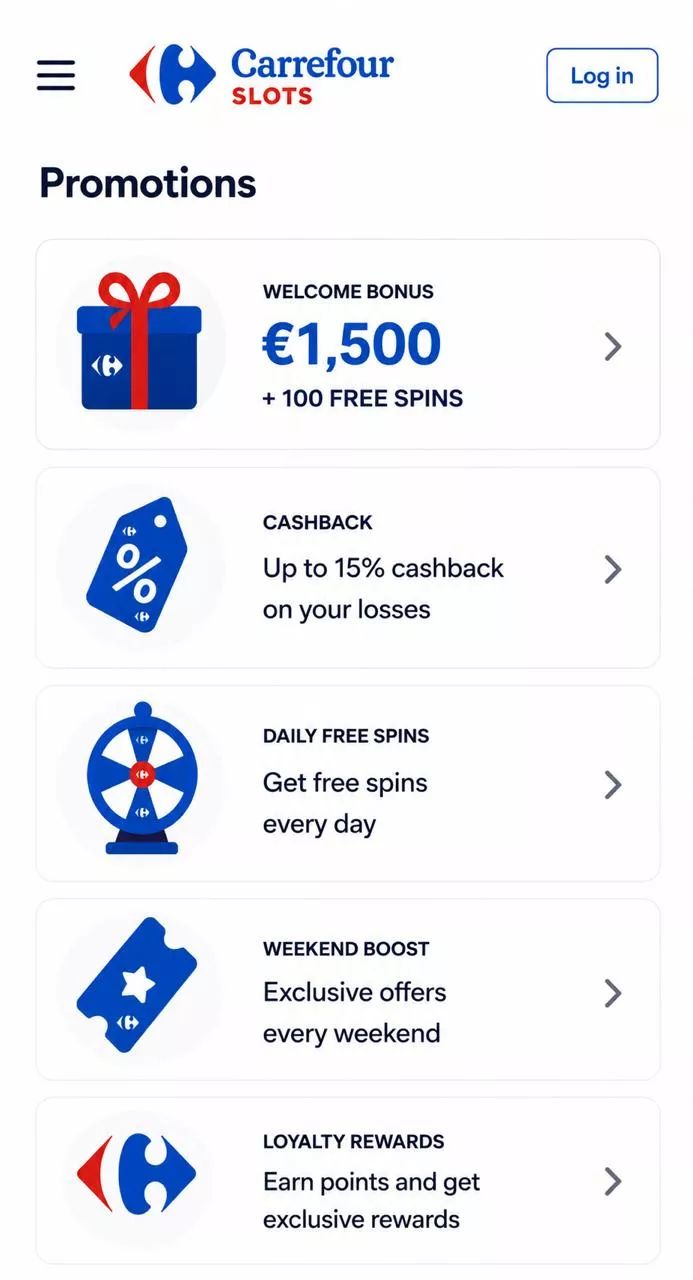Select the Weekend Boost card
Image resolution: width=693 pixels, height=1280 pixels.
point(348,989)
